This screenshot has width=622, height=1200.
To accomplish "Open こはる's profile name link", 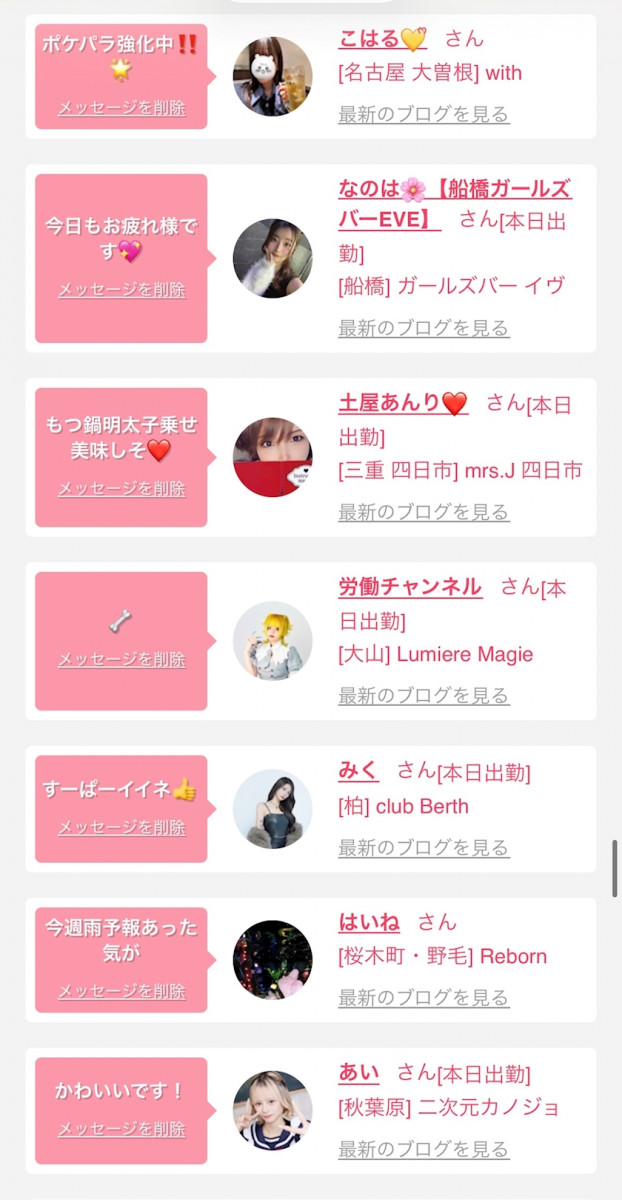I will (382, 39).
